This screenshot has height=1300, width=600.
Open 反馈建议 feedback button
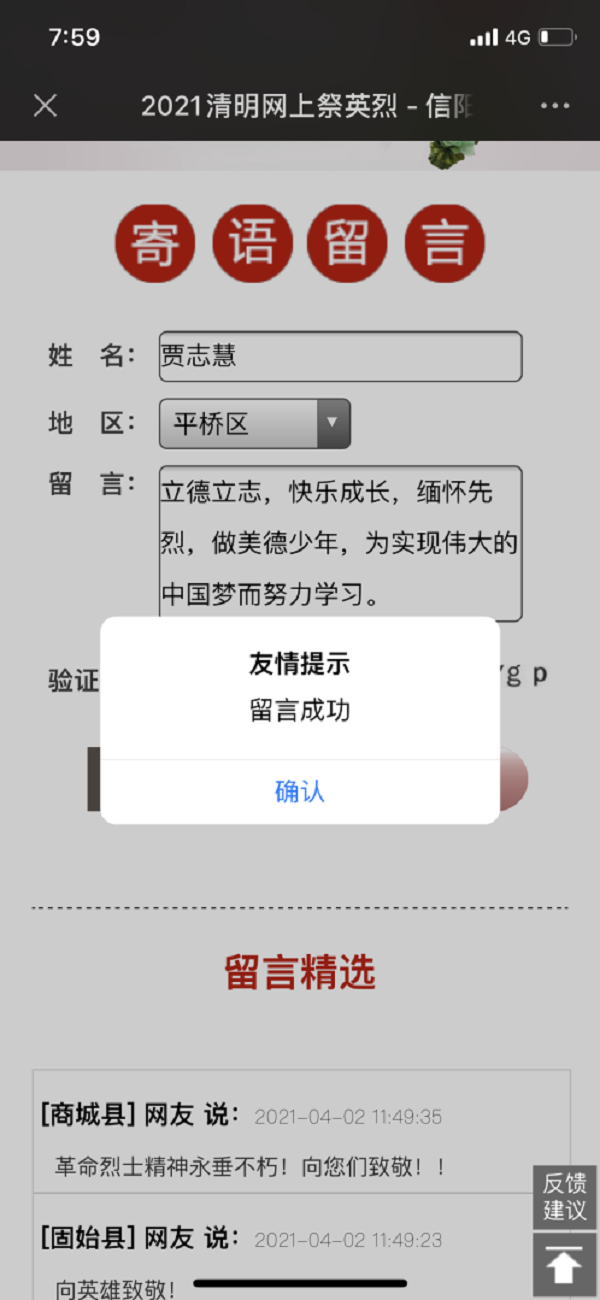tap(565, 1197)
